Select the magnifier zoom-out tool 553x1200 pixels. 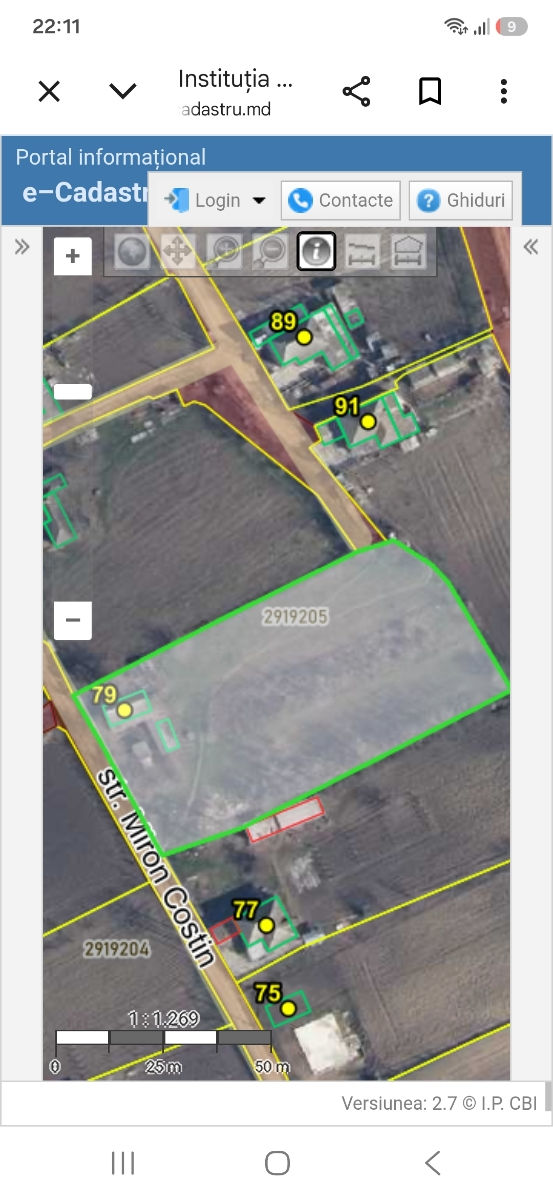[x=271, y=251]
